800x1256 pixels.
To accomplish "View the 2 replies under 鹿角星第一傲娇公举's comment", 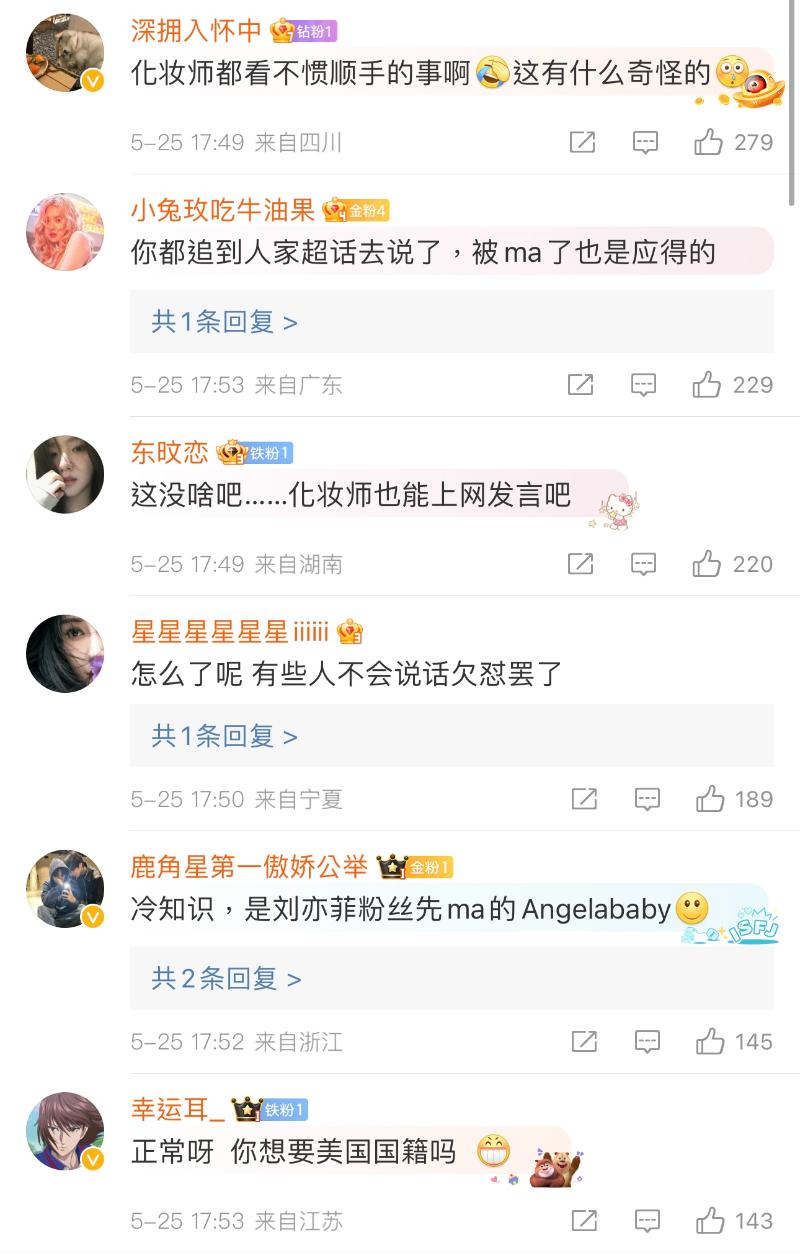I will point(226,979).
